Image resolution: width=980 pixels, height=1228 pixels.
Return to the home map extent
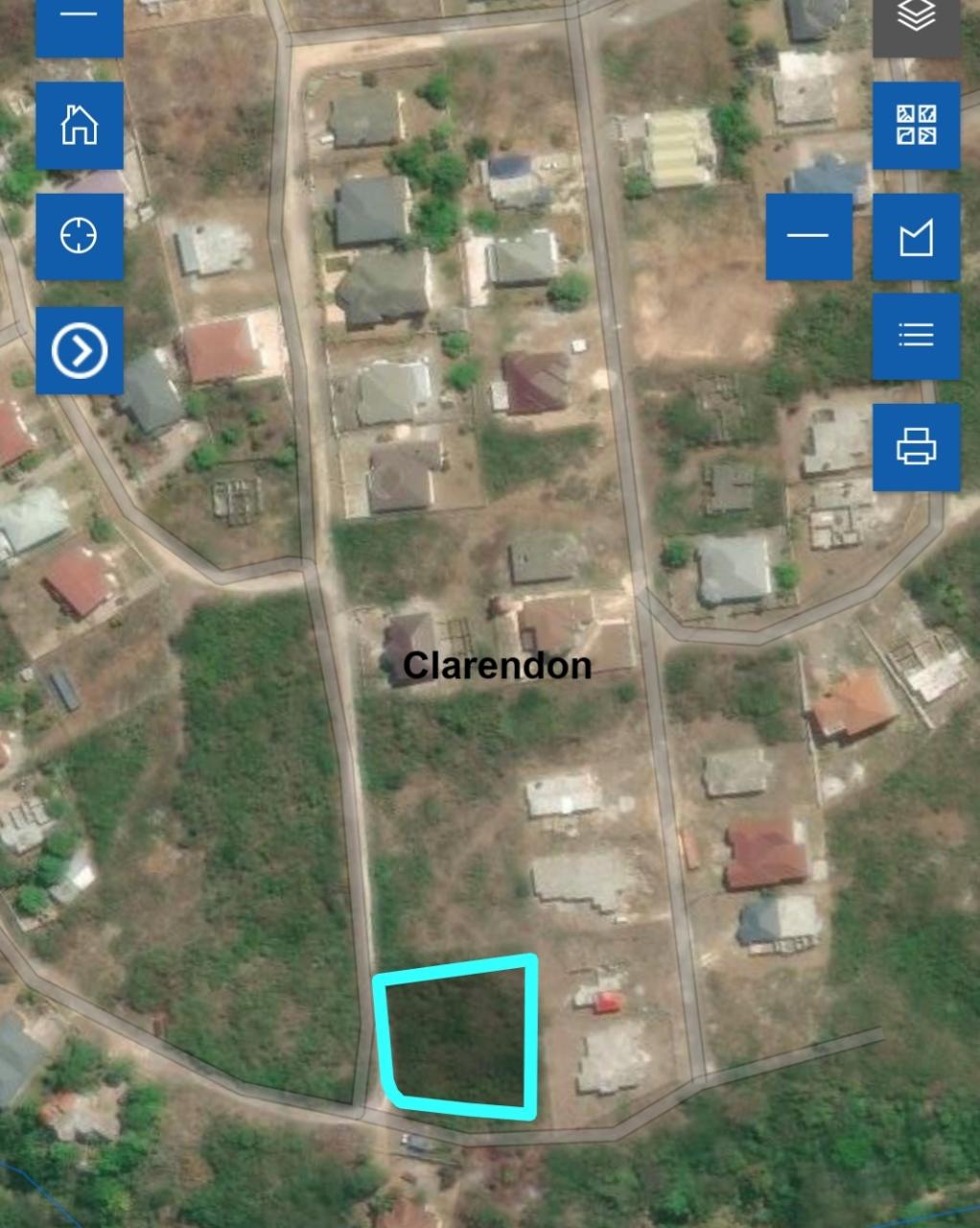pyautogui.click(x=80, y=126)
